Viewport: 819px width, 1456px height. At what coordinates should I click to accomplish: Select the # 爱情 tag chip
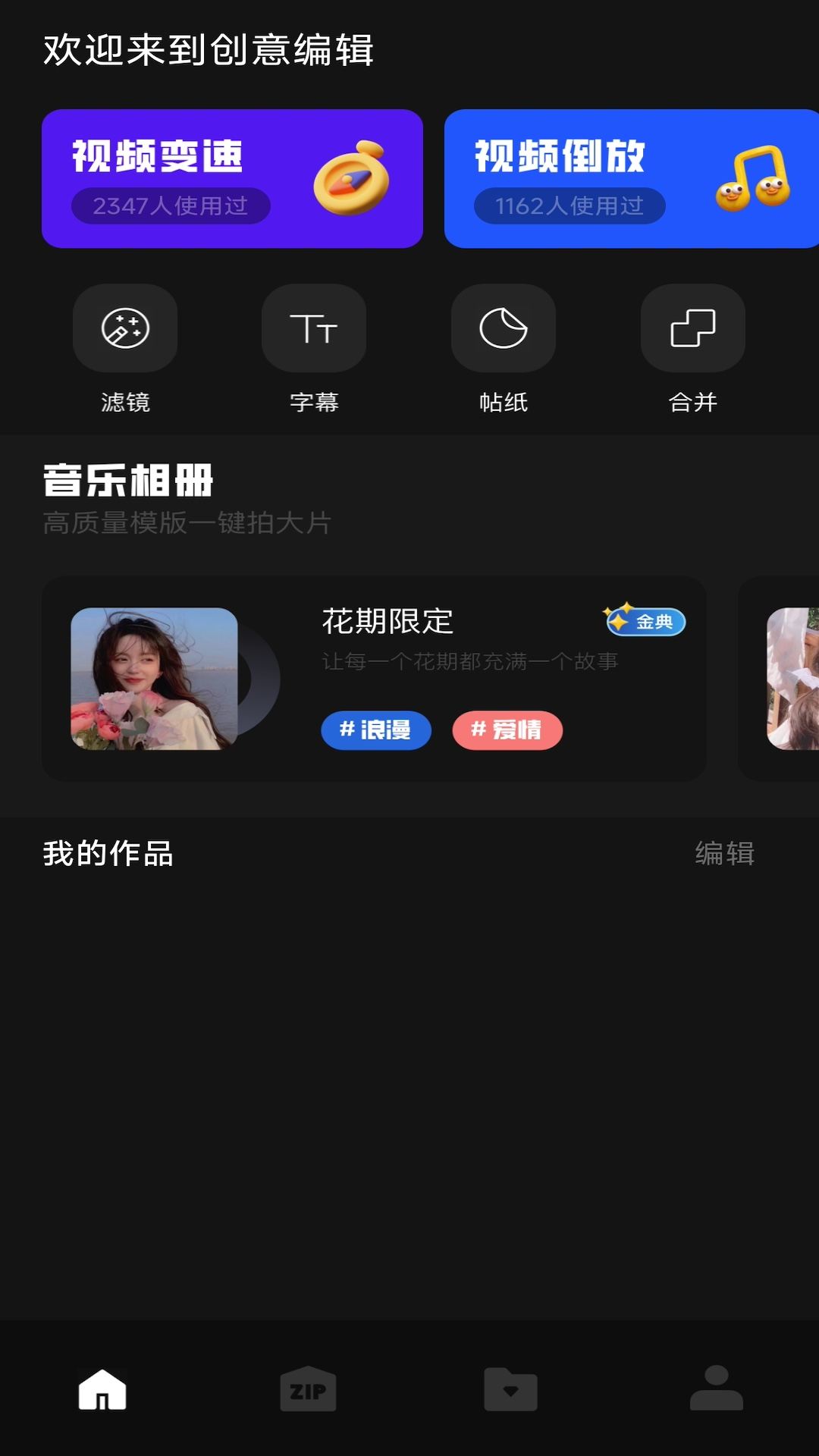click(x=507, y=730)
